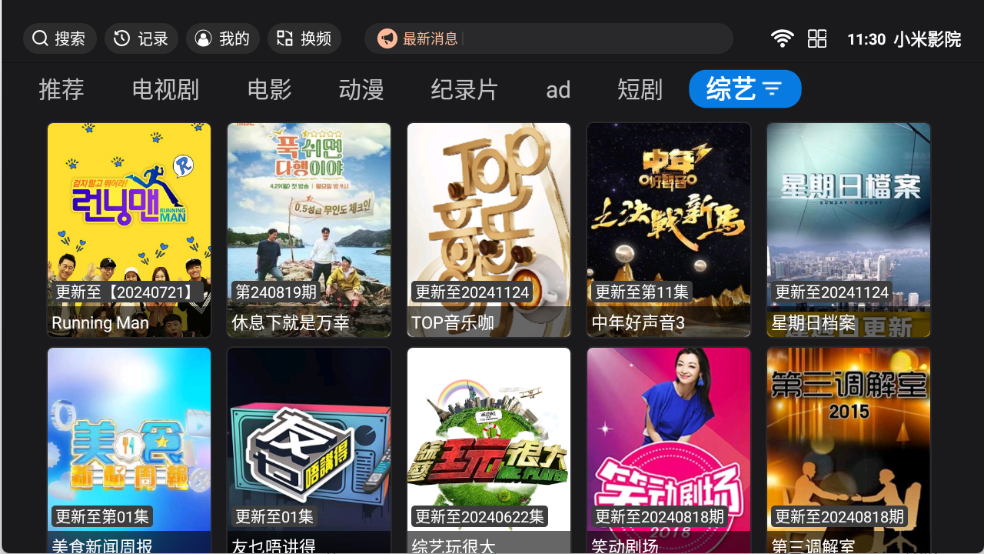Open 记录 watch history

pyautogui.click(x=141, y=39)
